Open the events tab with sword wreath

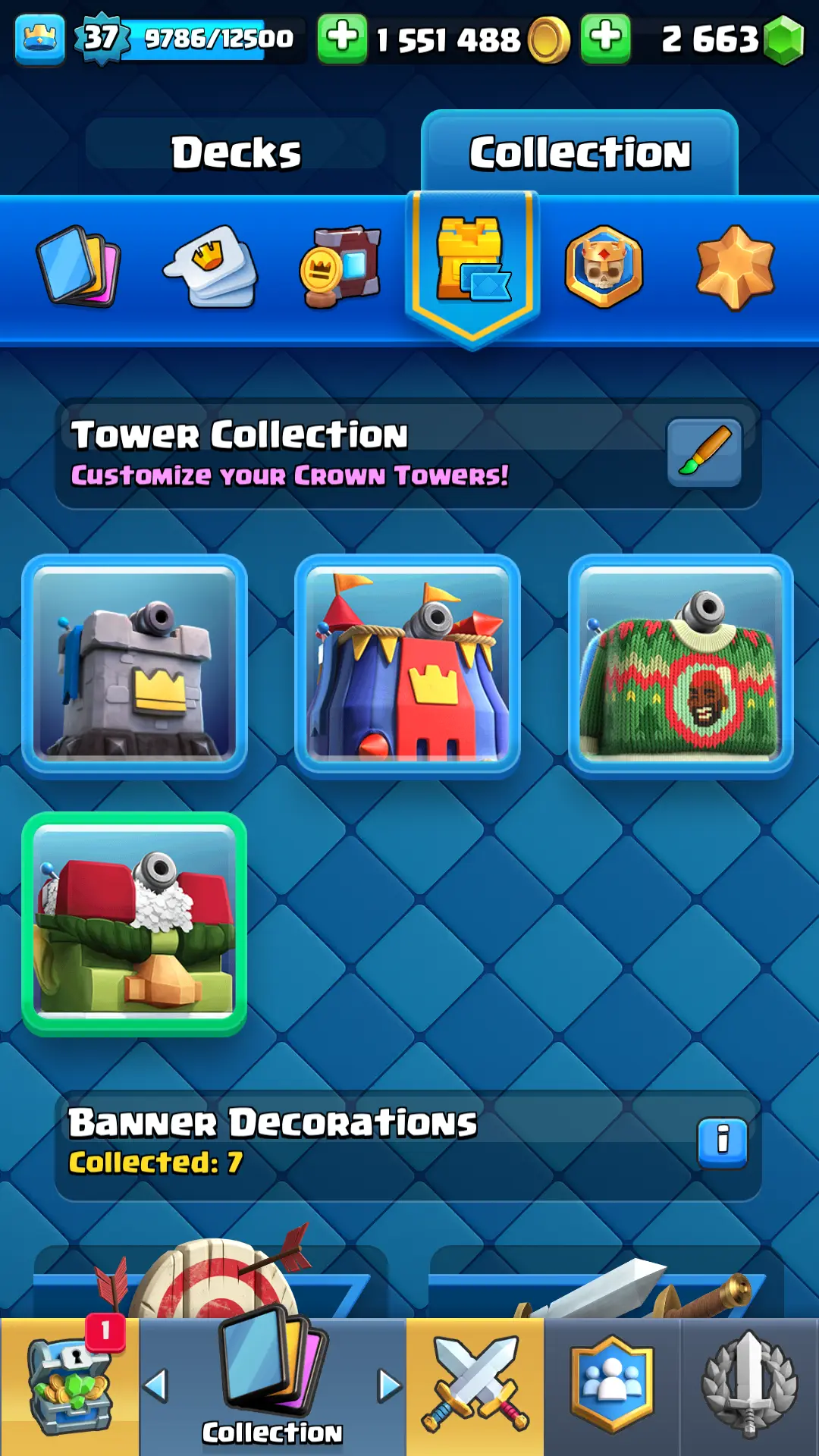749,1386
